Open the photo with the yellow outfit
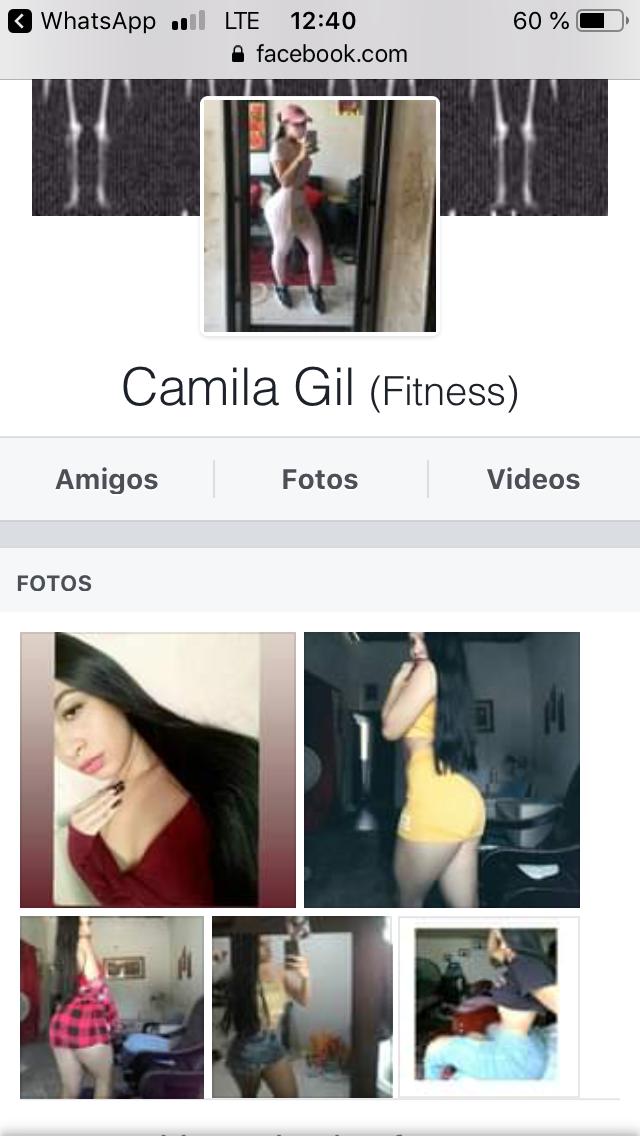 point(442,769)
